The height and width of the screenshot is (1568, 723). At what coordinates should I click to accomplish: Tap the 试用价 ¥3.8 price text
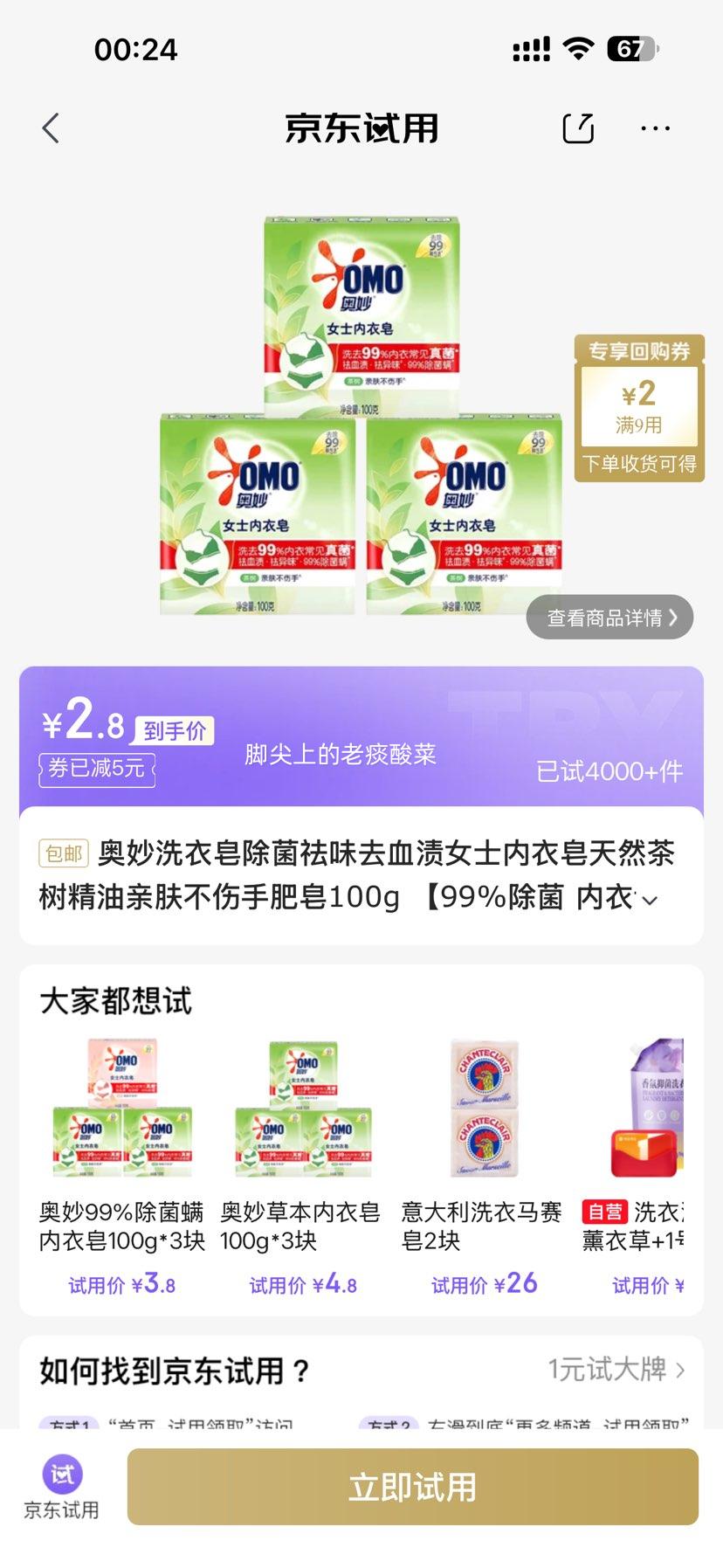point(122,1281)
